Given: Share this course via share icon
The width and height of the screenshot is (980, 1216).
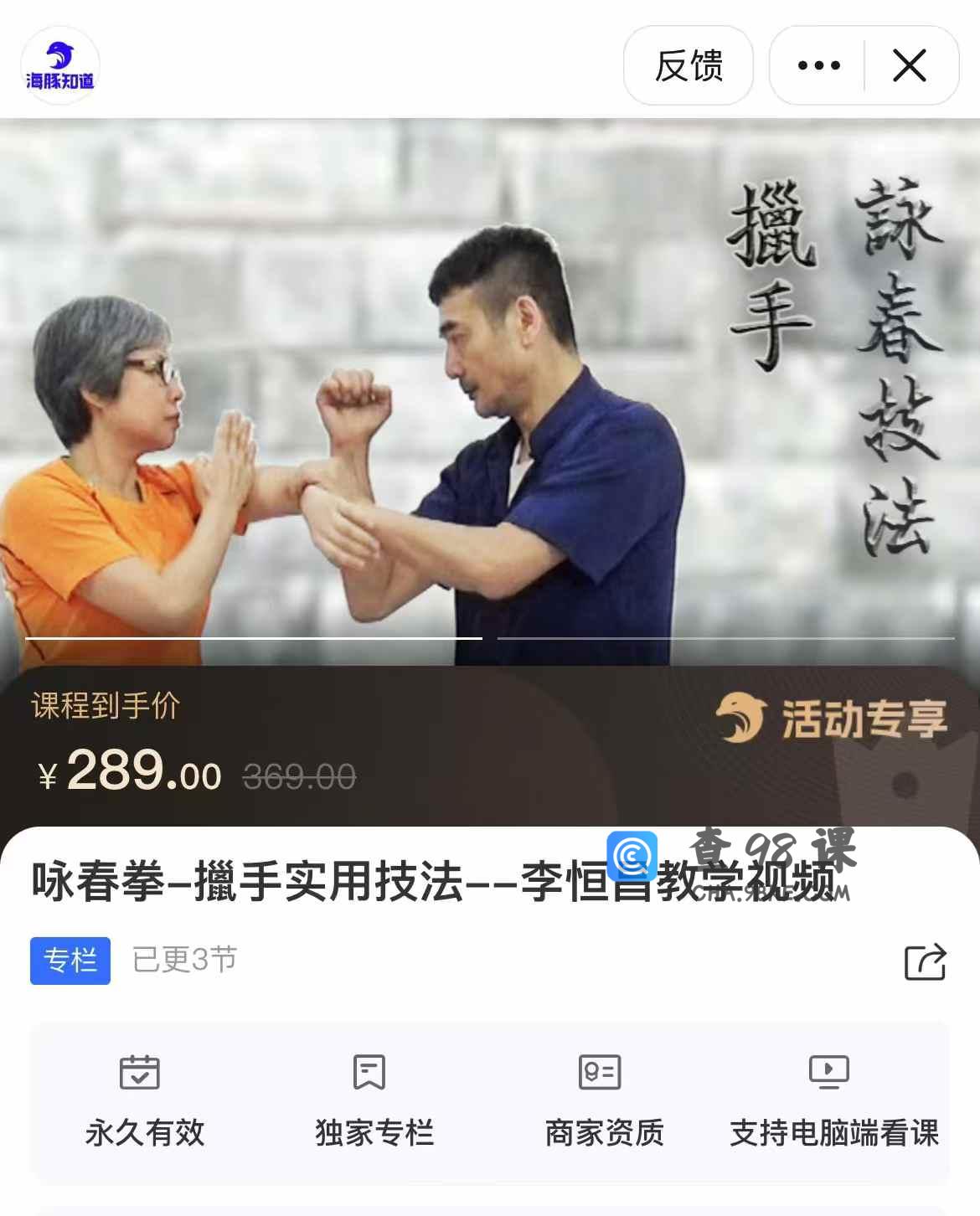Looking at the screenshot, I should click(x=925, y=961).
